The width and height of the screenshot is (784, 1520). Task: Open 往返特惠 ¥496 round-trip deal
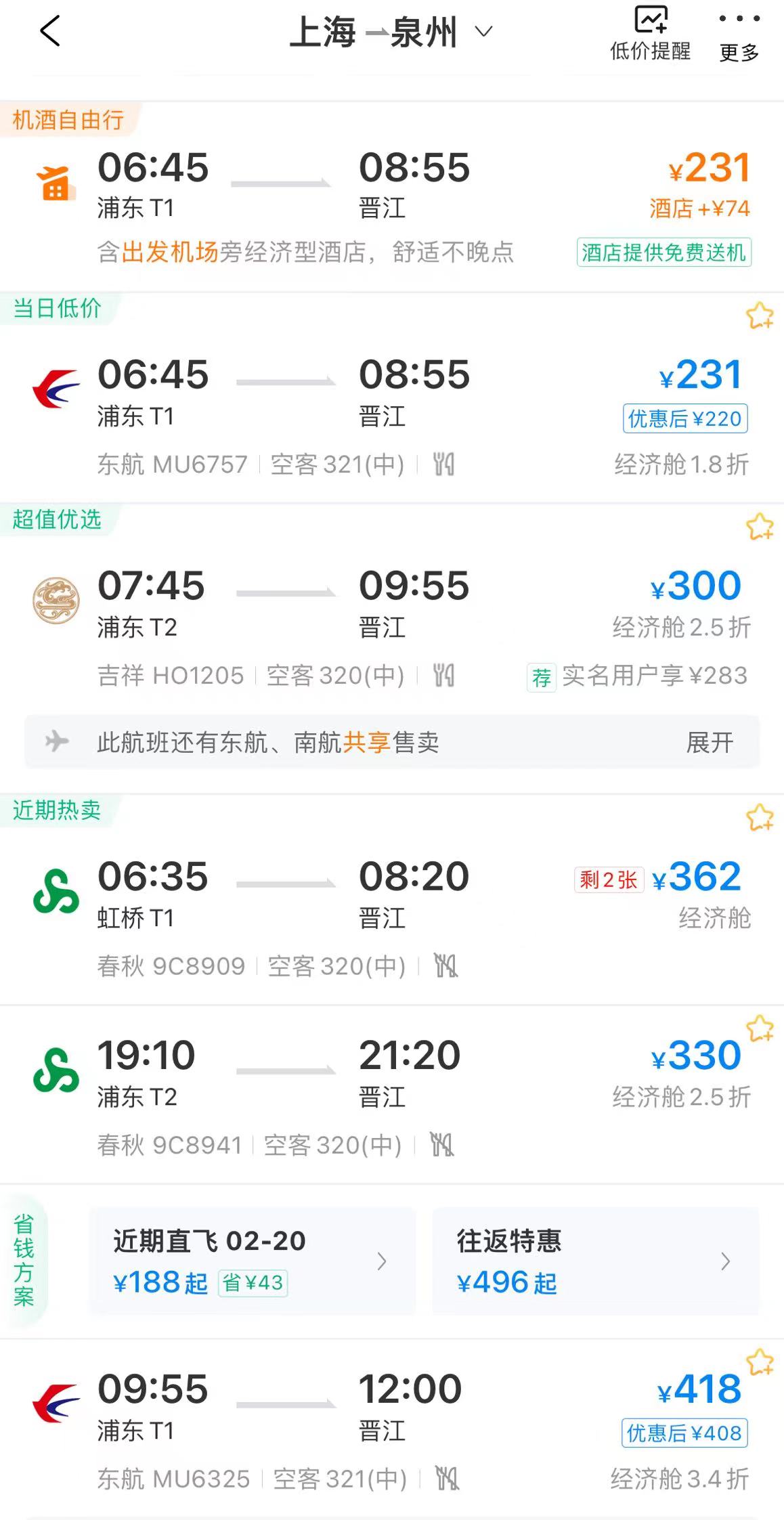click(594, 1261)
